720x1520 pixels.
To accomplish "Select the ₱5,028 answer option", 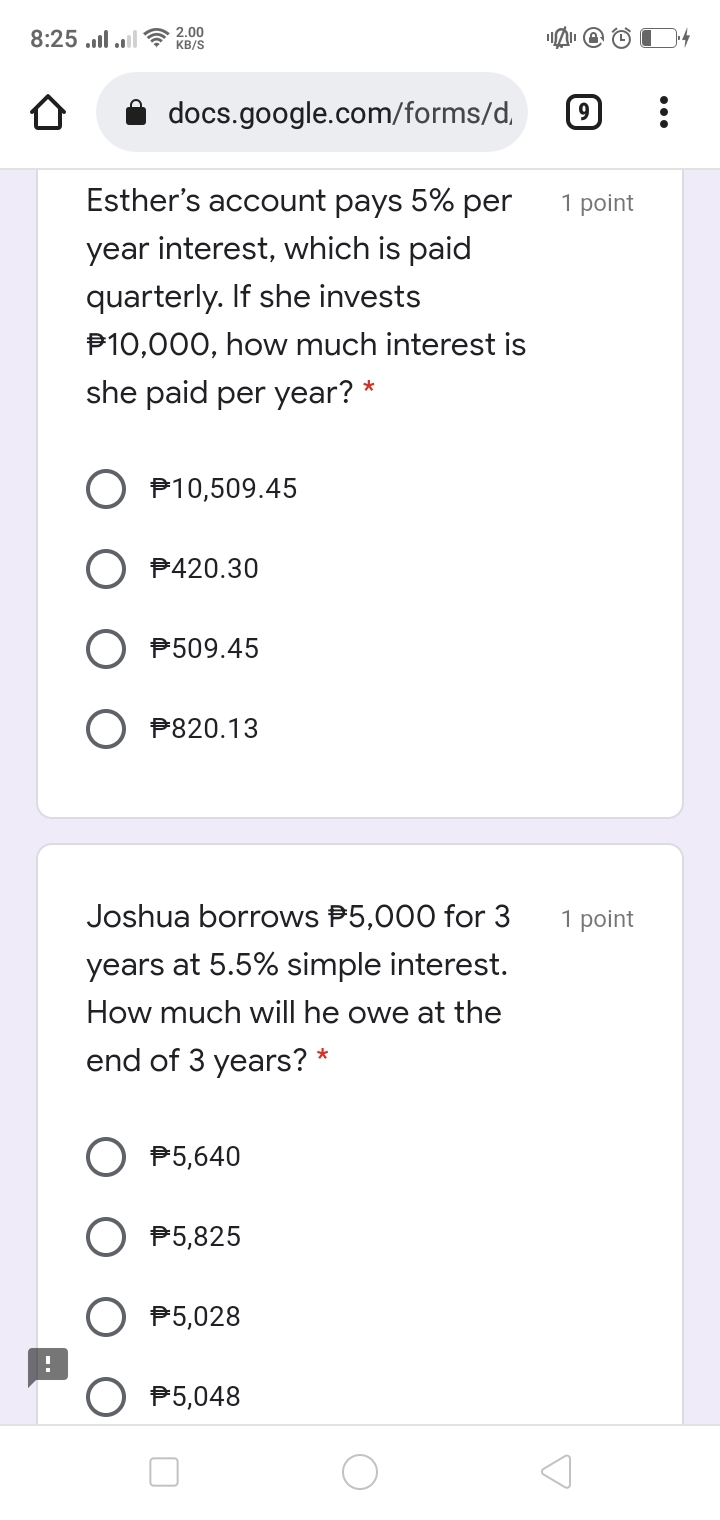I will [x=106, y=1316].
